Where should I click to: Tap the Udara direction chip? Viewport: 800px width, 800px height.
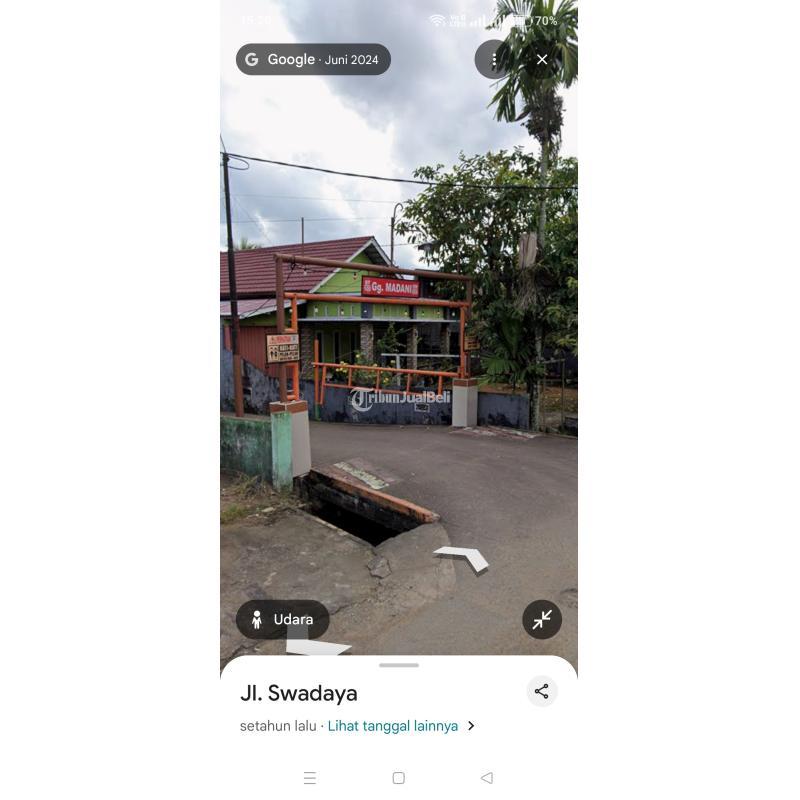point(282,620)
